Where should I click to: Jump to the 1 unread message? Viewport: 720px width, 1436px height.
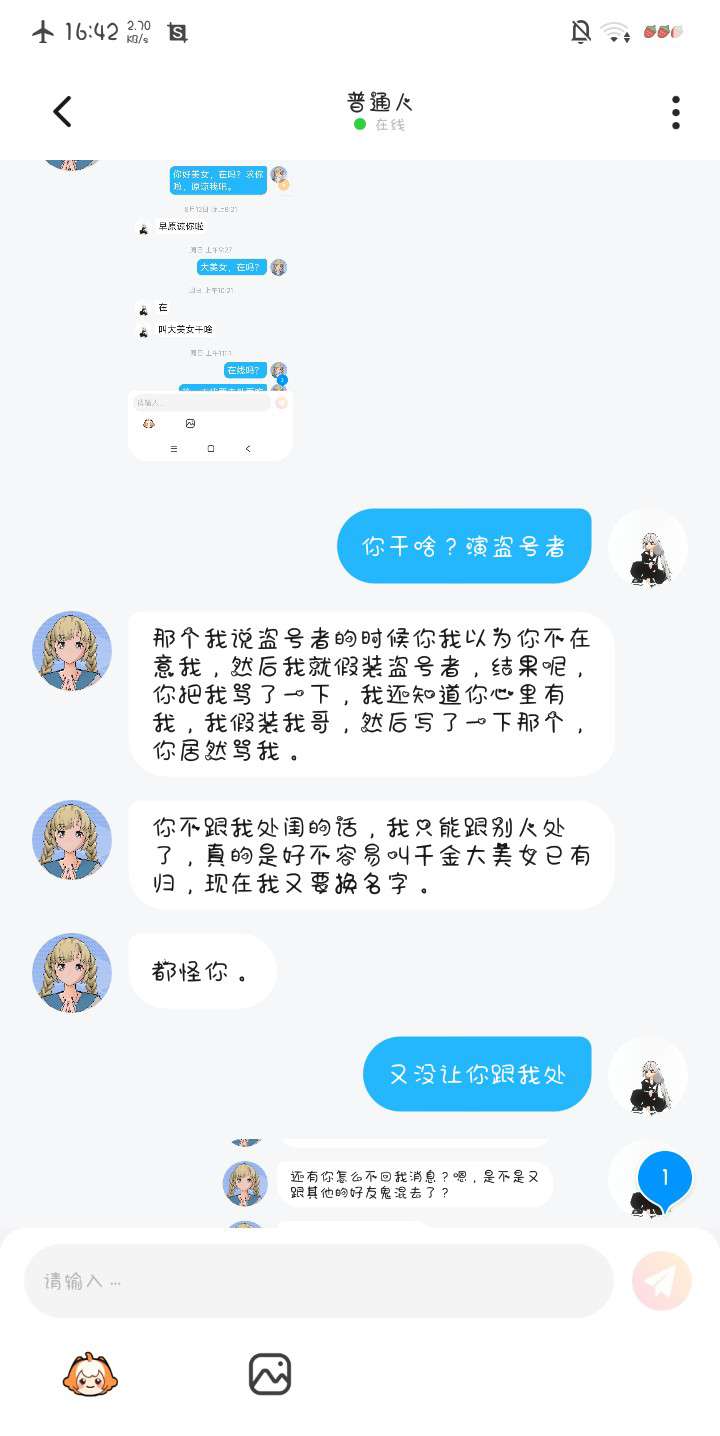664,1179
